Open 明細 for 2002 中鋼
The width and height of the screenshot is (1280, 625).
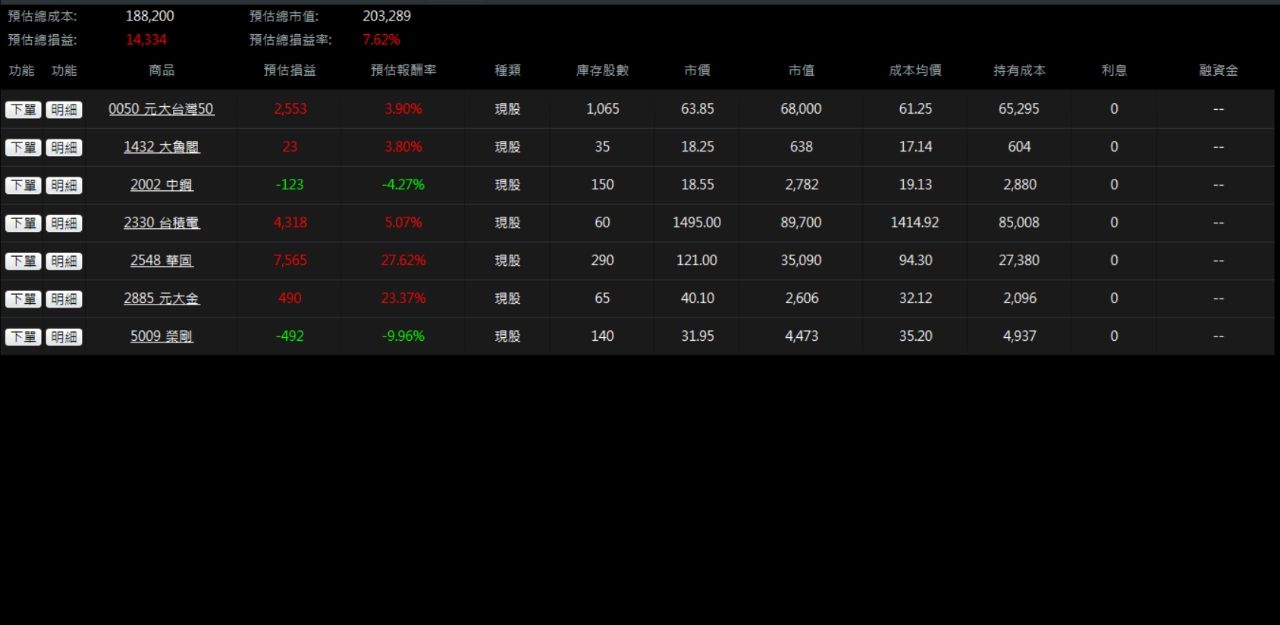64,186
